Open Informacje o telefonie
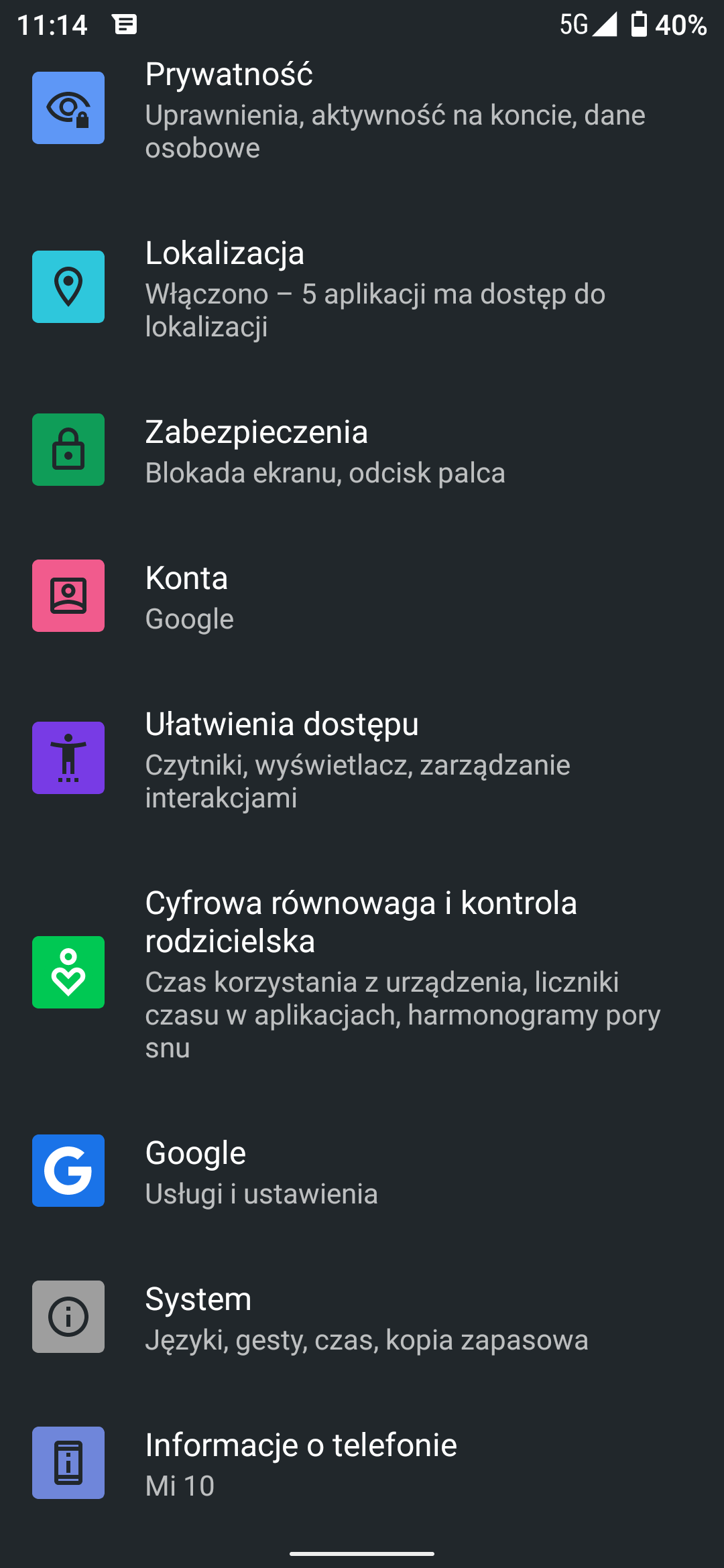The image size is (724, 1568). [362, 1463]
